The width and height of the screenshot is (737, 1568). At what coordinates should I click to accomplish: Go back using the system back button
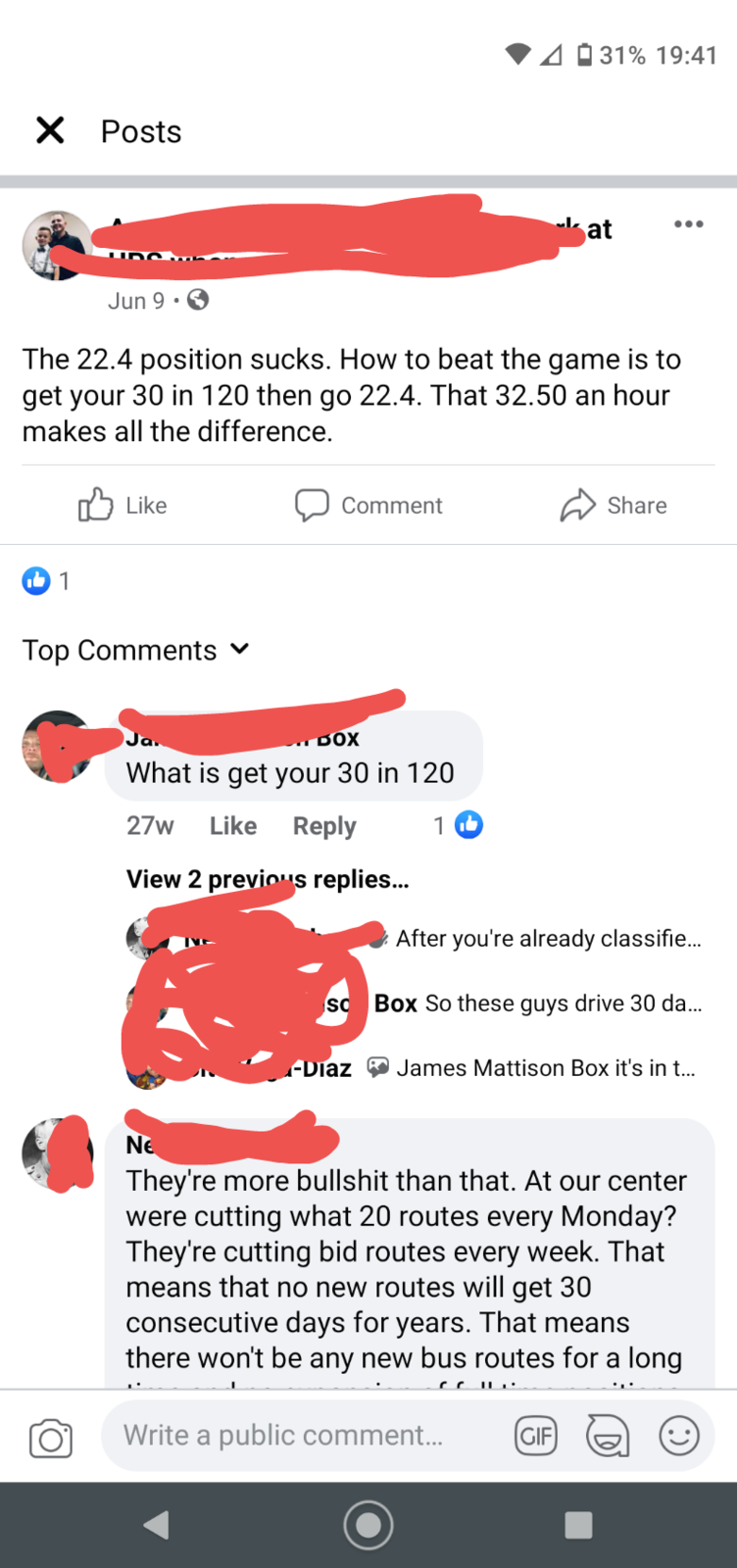click(157, 1525)
